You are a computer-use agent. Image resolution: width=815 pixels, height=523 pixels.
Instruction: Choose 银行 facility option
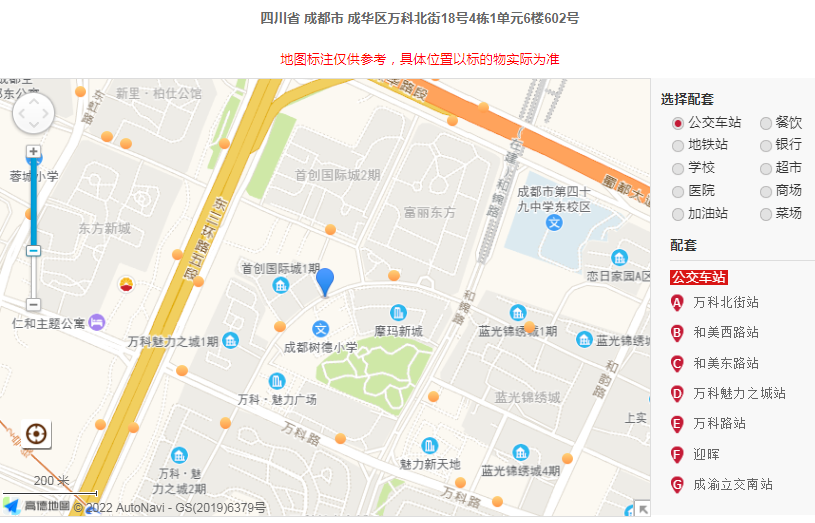(x=766, y=146)
